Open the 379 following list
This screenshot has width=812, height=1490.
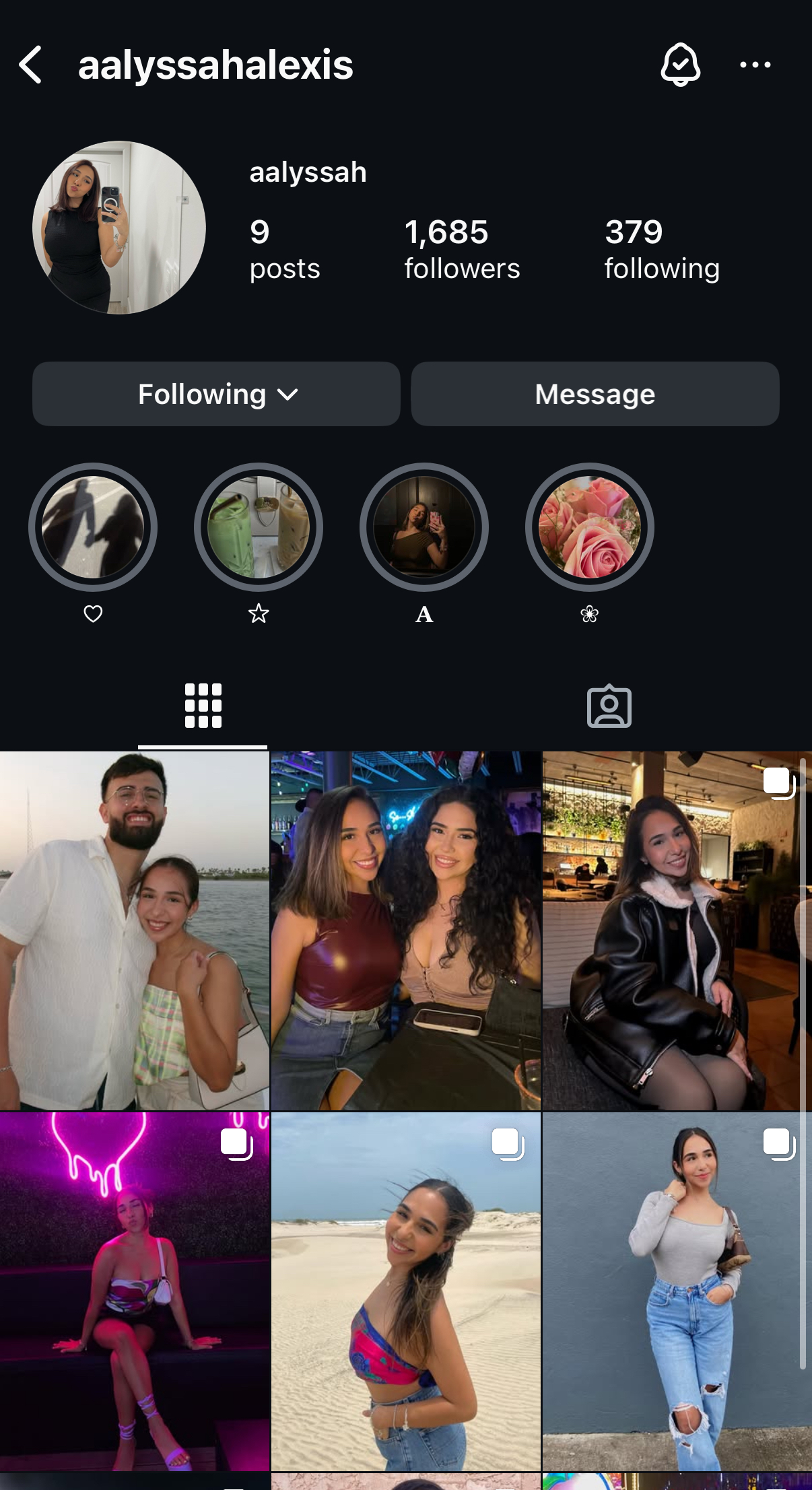point(662,249)
